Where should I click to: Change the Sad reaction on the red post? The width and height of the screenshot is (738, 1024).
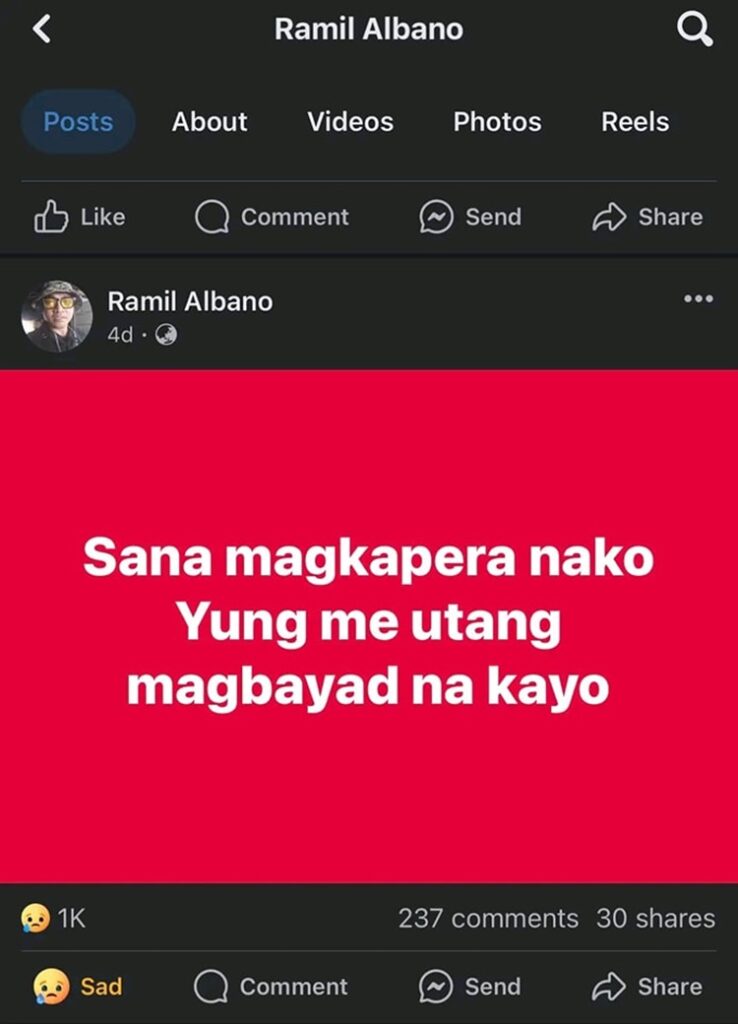(78, 987)
